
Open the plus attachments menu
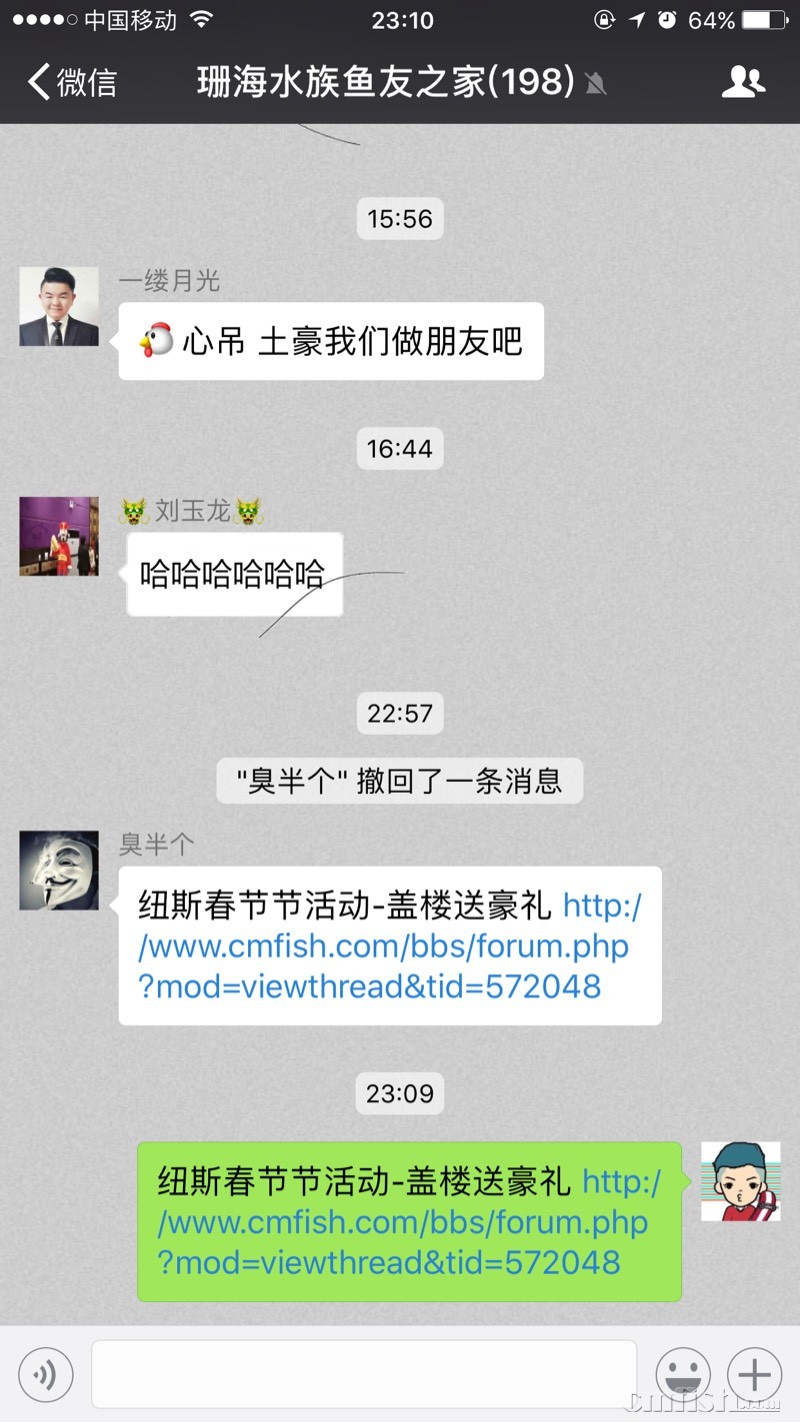pyautogui.click(x=755, y=1375)
